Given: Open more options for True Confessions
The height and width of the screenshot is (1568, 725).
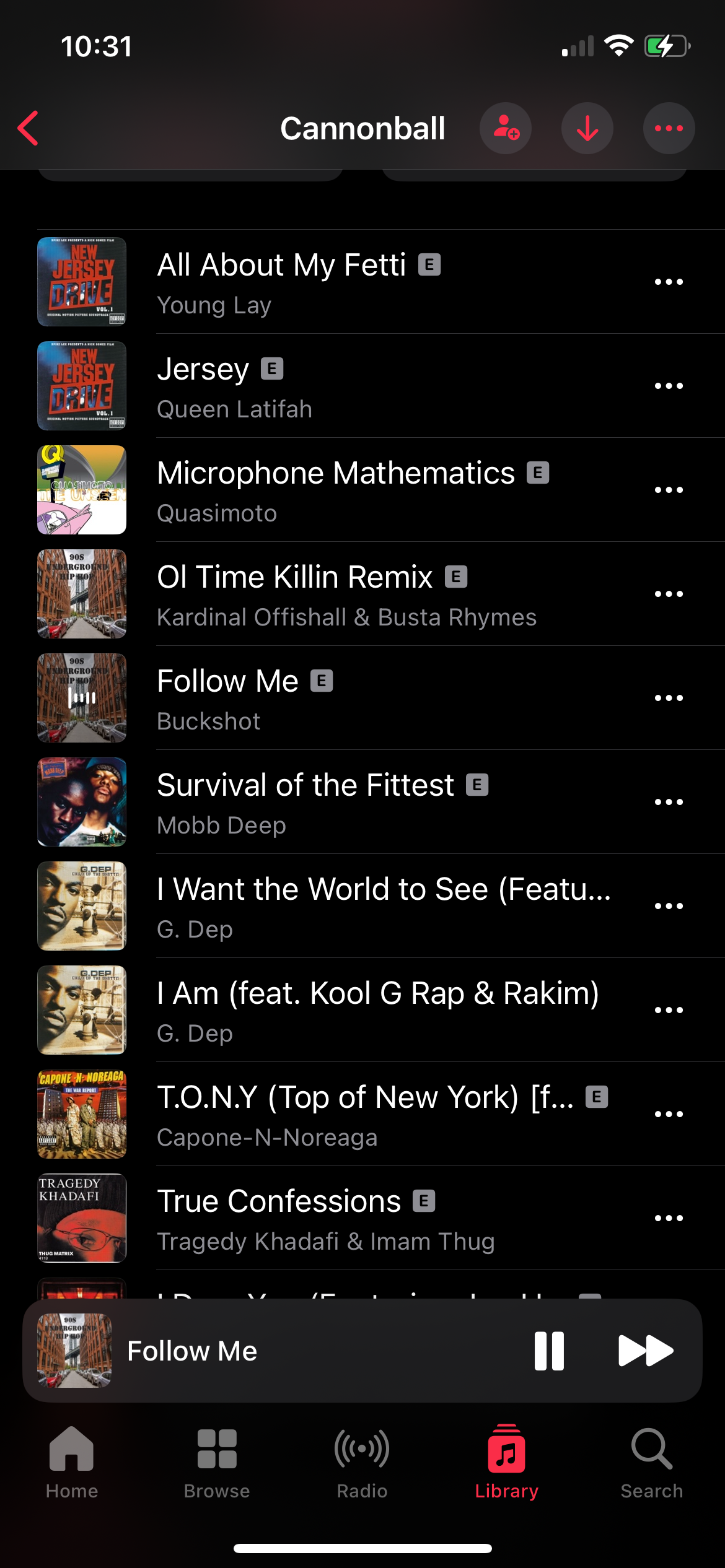Looking at the screenshot, I should tap(669, 1218).
